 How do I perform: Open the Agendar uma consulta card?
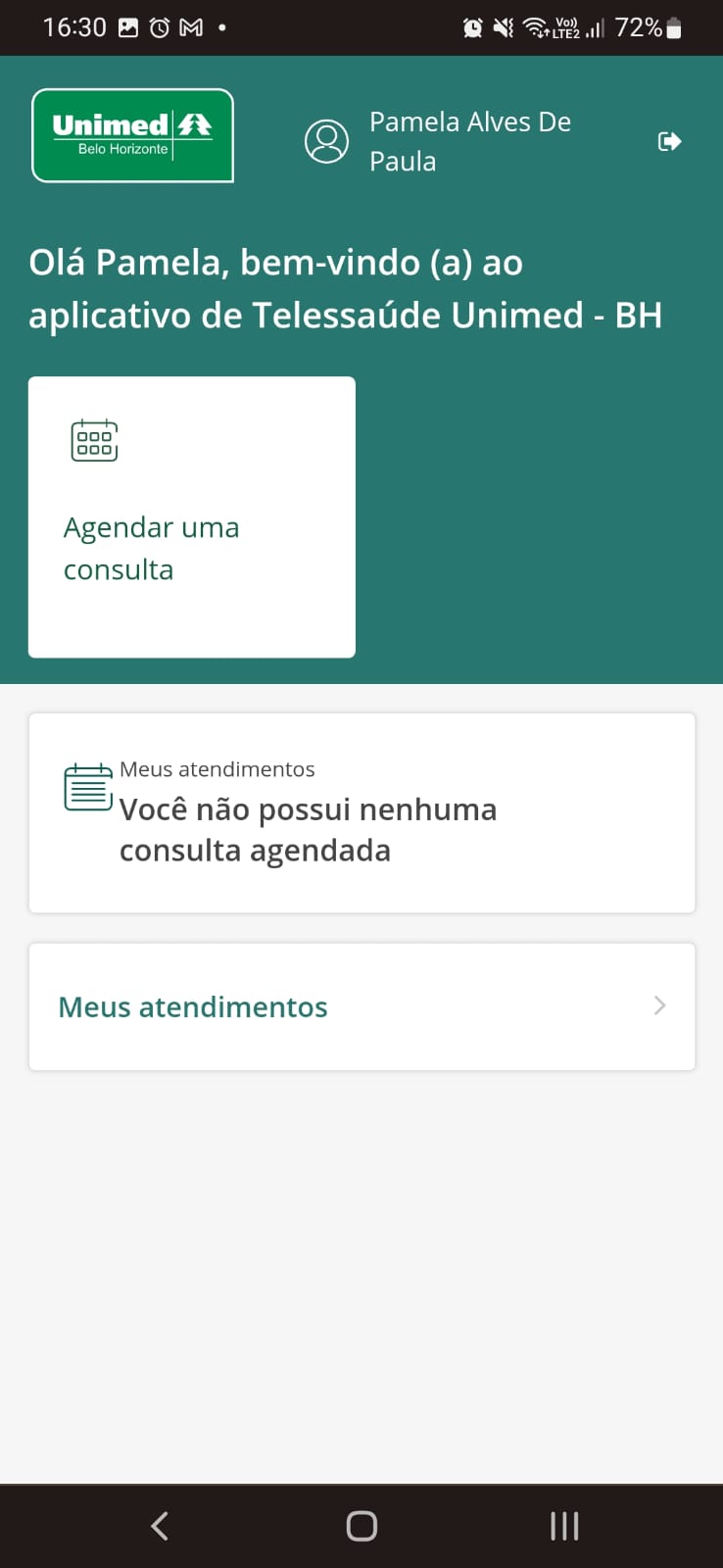click(192, 516)
